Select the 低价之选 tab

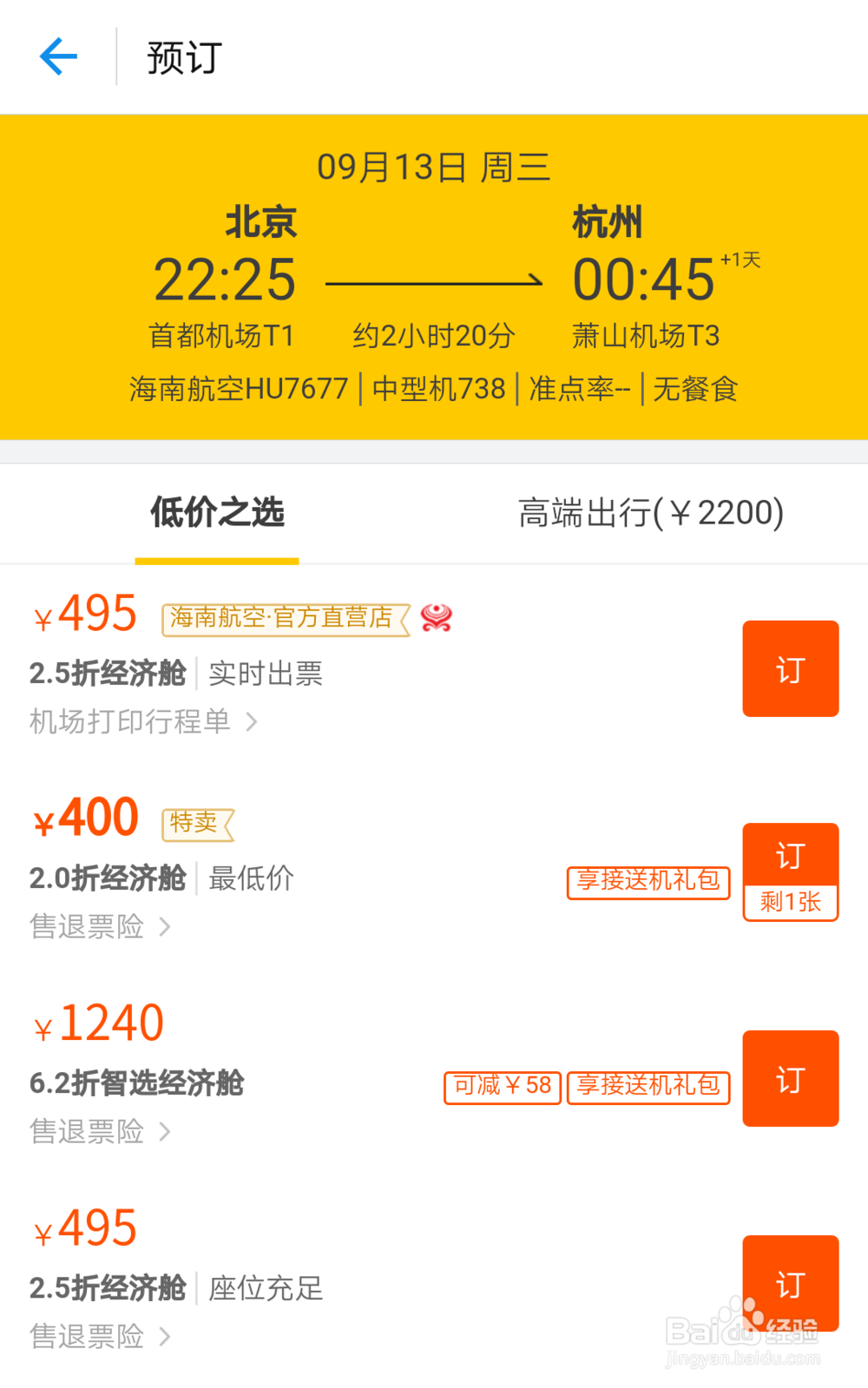coord(216,513)
